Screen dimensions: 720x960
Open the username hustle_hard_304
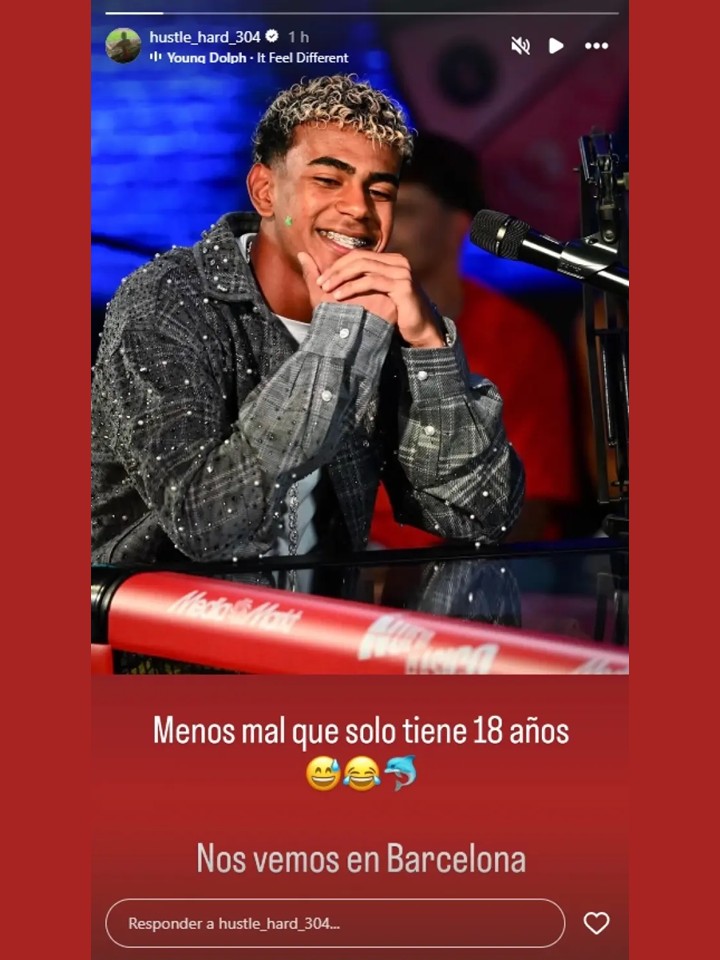point(204,37)
